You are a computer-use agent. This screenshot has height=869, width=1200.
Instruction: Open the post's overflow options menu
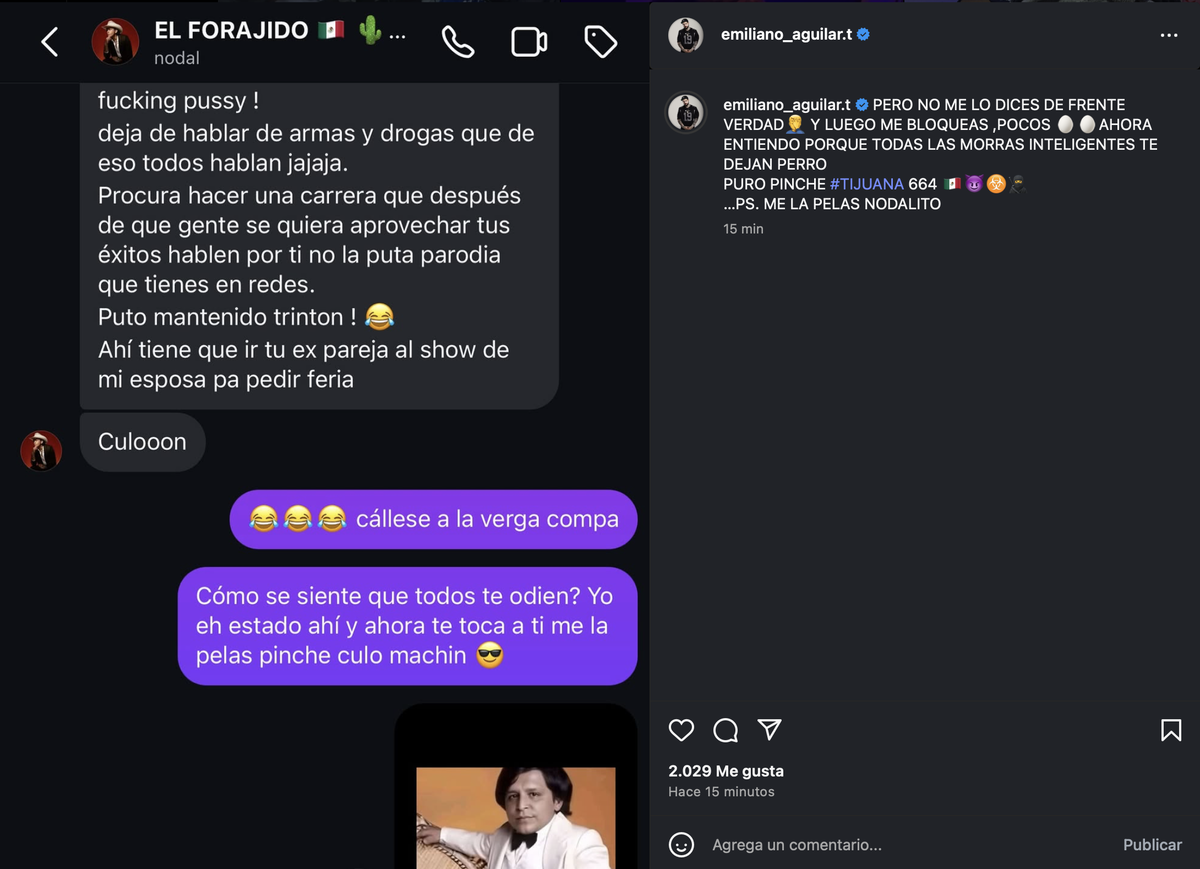pyautogui.click(x=1169, y=35)
